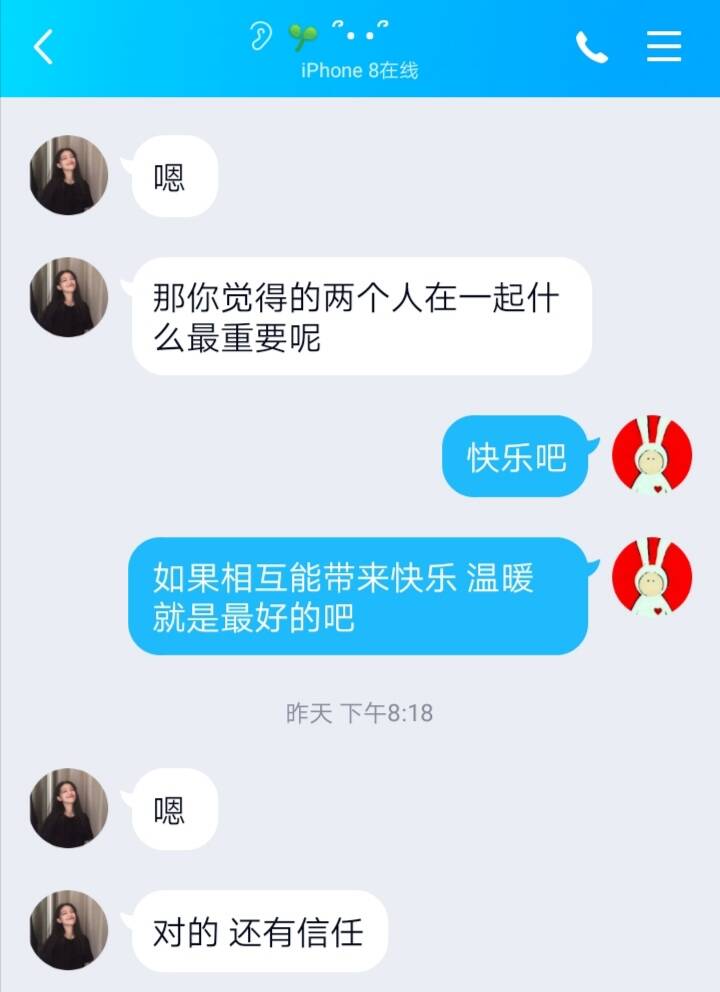720x992 pixels.
Task: Select the 那你觉得的两个人 message bubble
Action: click(x=363, y=316)
